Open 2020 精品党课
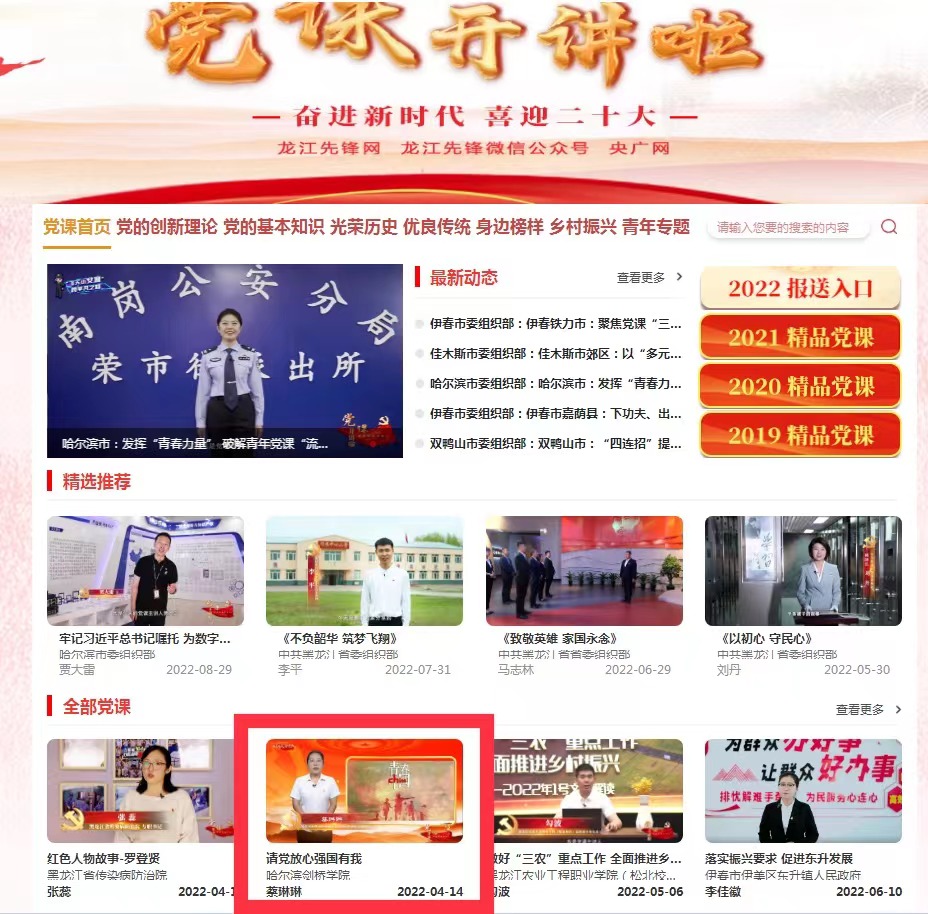 pos(800,386)
